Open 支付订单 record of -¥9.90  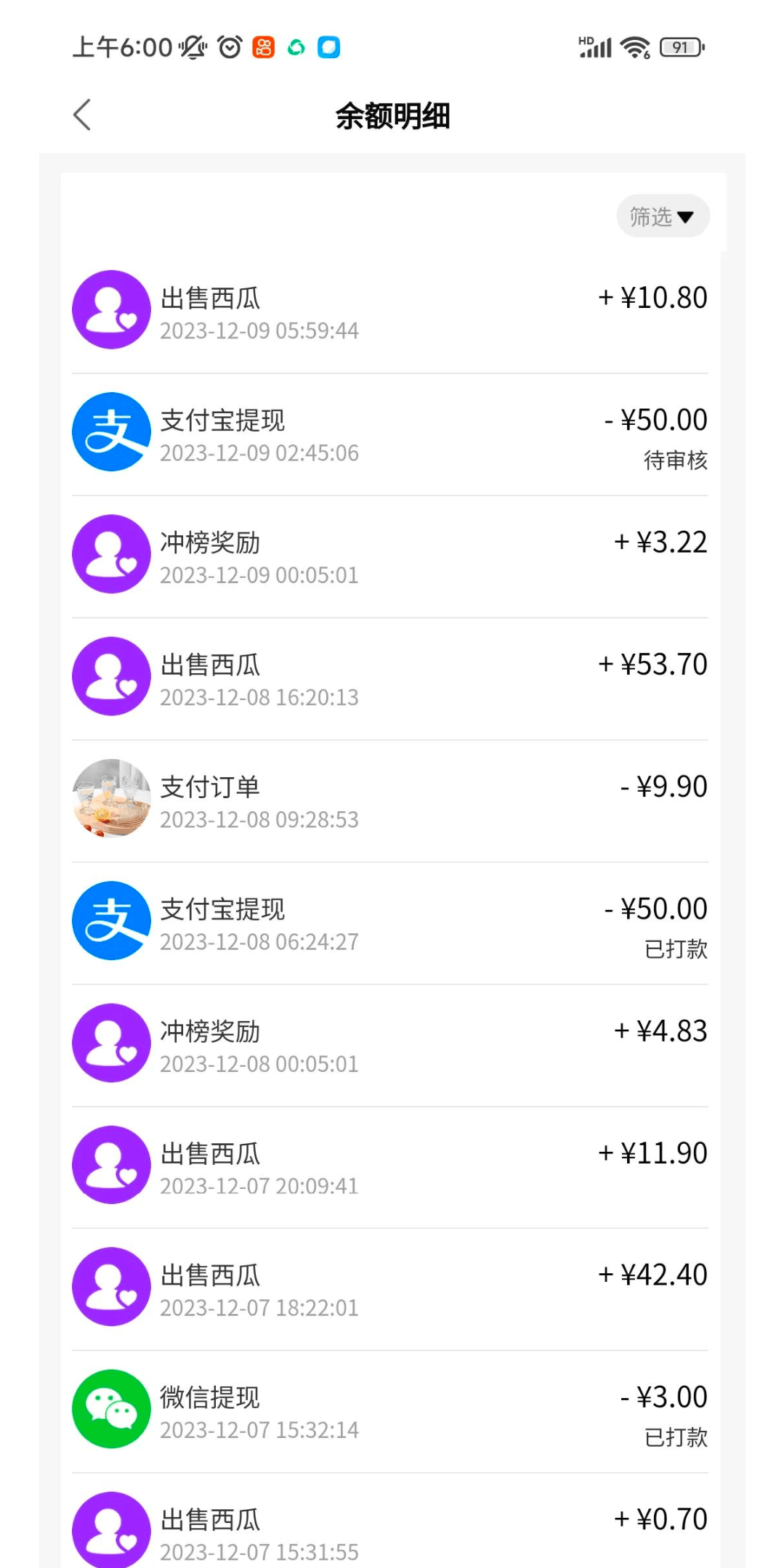[390, 801]
